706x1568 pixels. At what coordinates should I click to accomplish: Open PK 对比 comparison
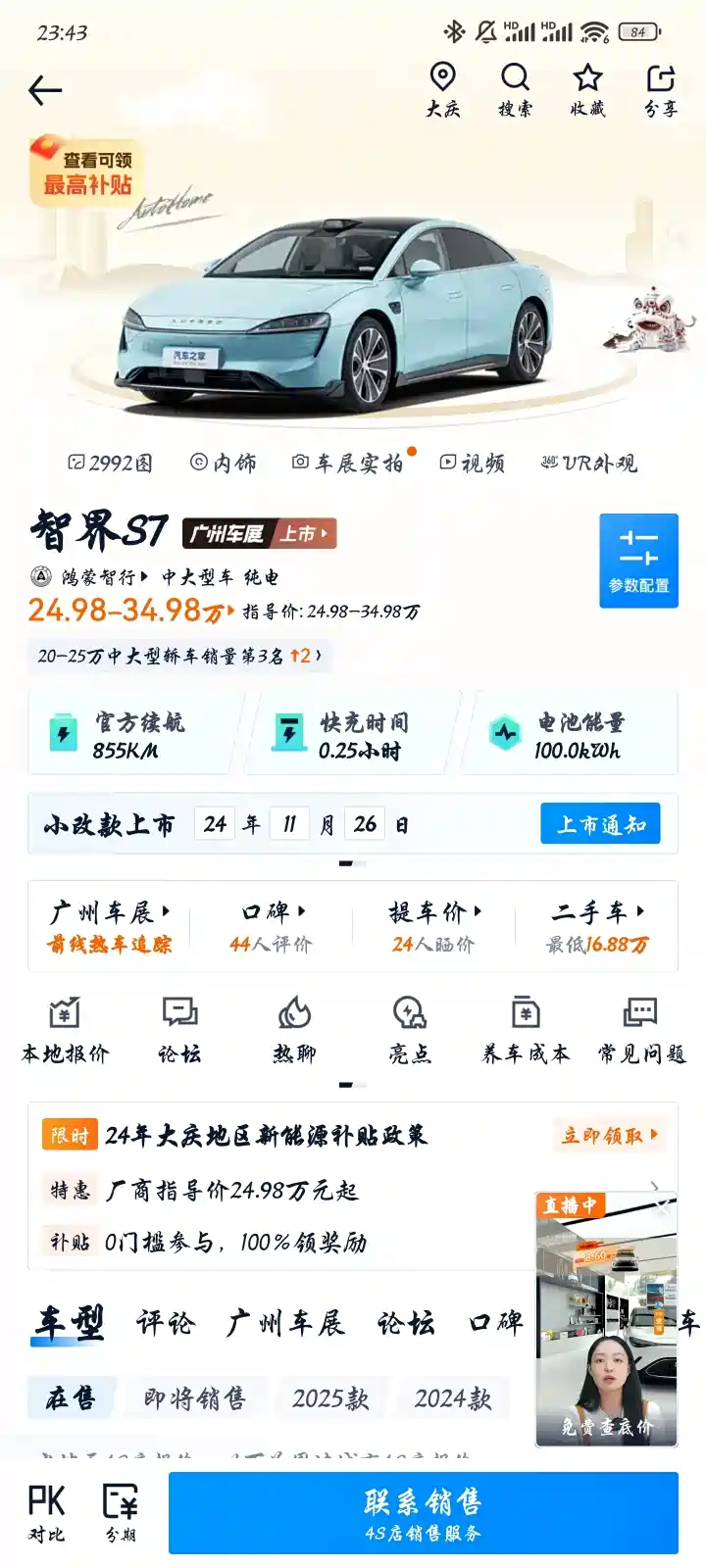point(46,1513)
